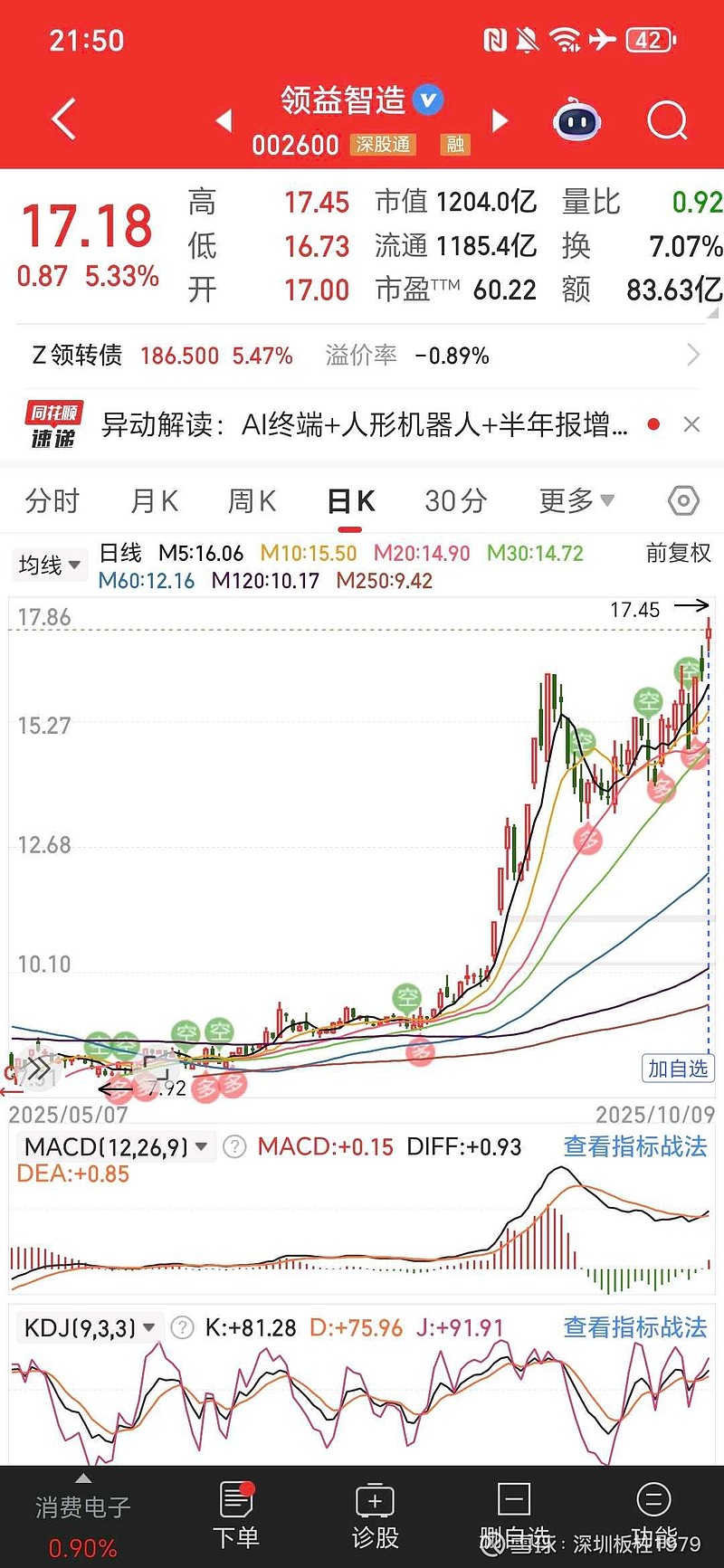Open the Z领转债 convertible bond row
Image resolution: width=724 pixels, height=1568 pixels.
362,355
